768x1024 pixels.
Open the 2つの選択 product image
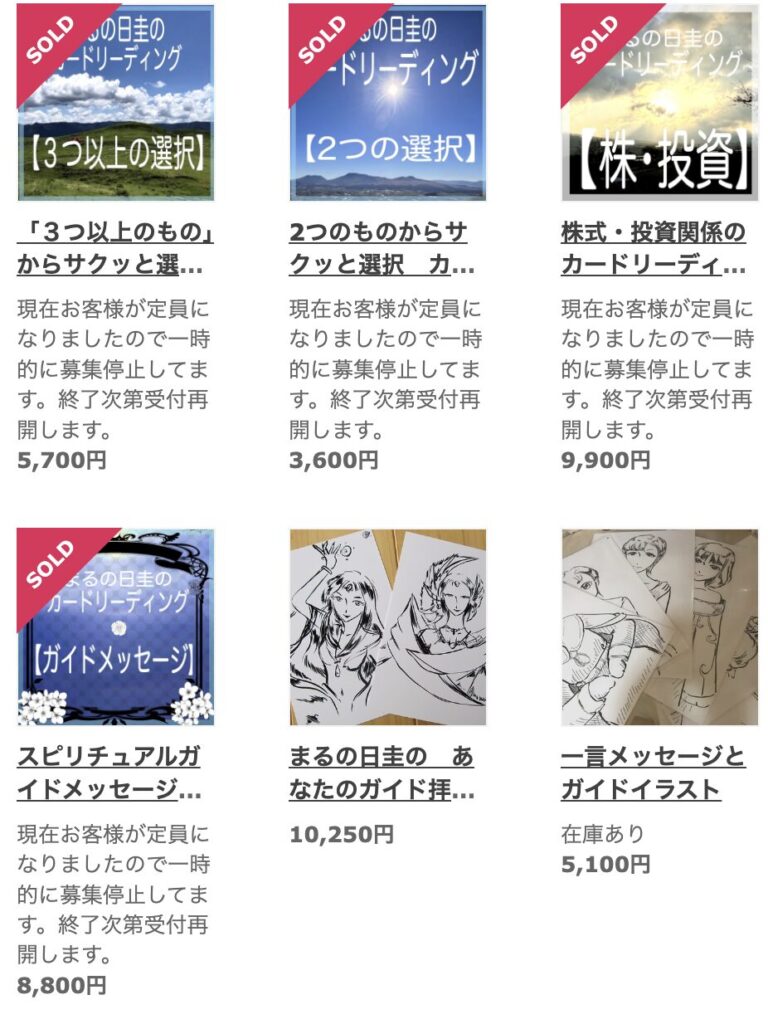point(387,103)
